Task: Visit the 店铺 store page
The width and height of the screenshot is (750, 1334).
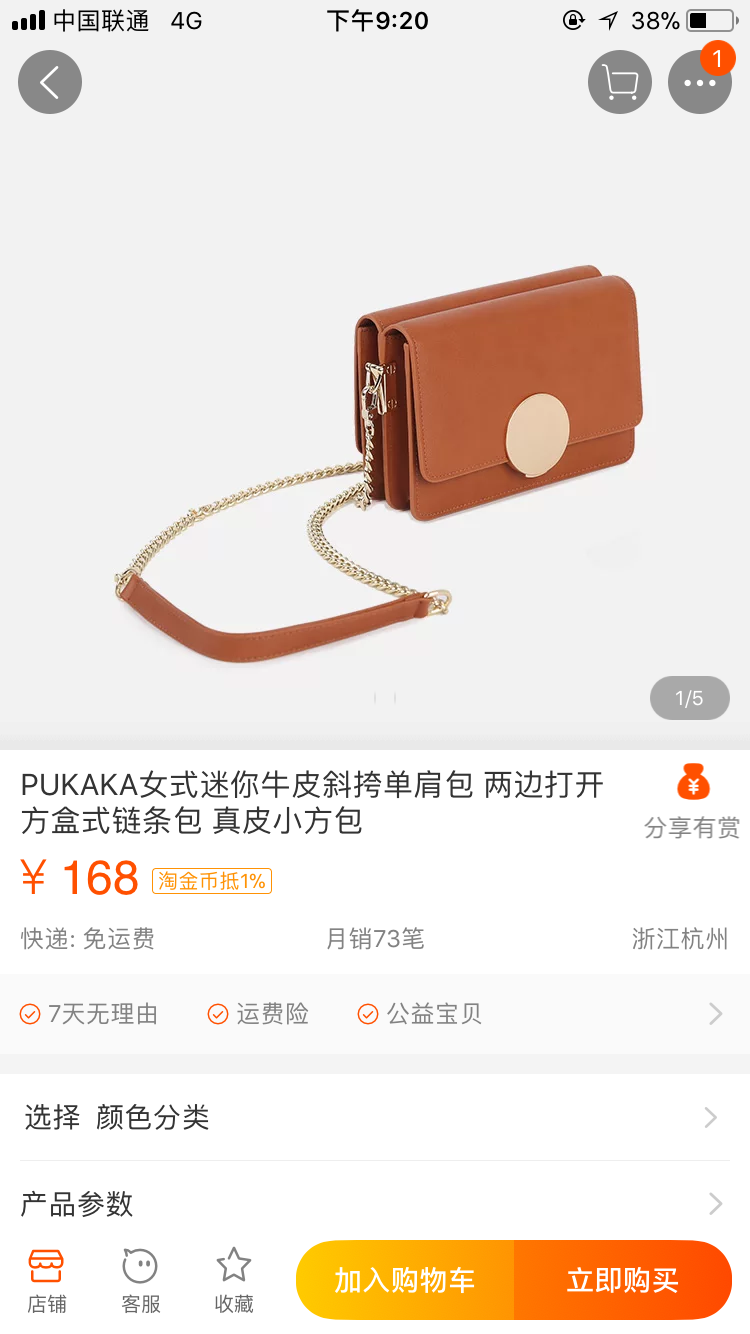Action: tap(46, 1281)
